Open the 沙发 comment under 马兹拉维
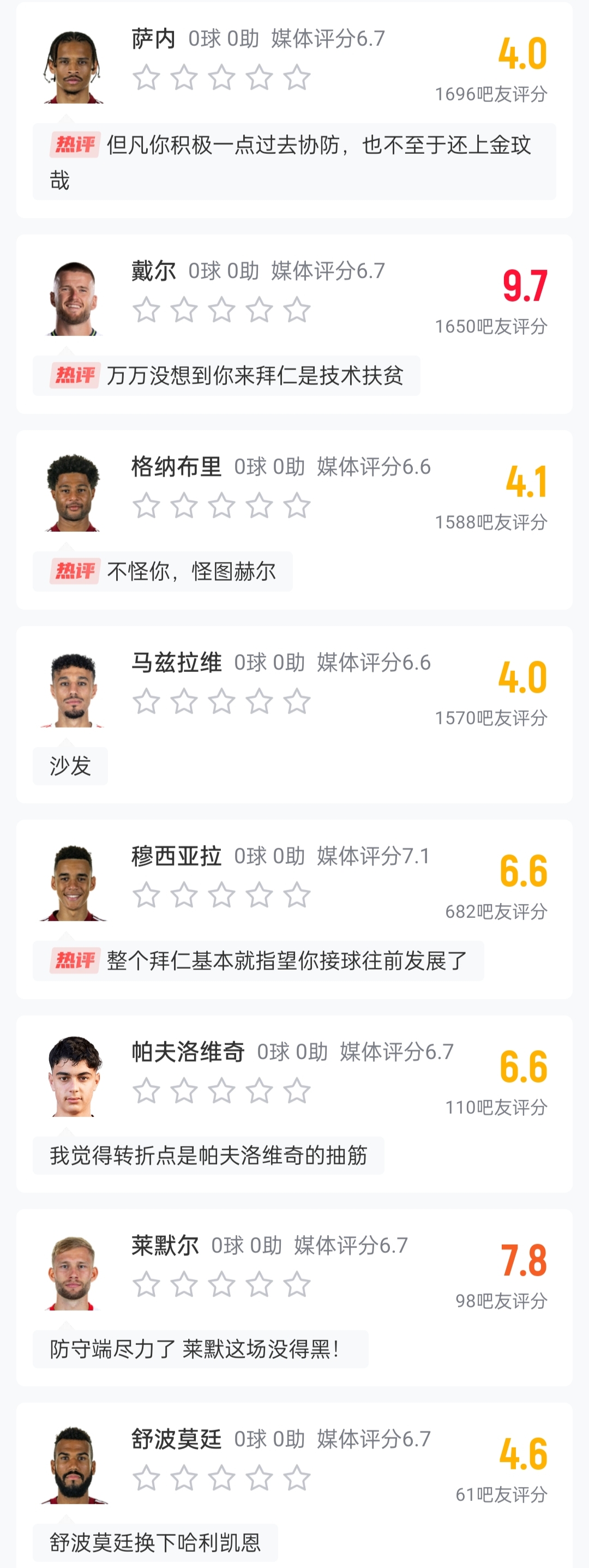 70,766
